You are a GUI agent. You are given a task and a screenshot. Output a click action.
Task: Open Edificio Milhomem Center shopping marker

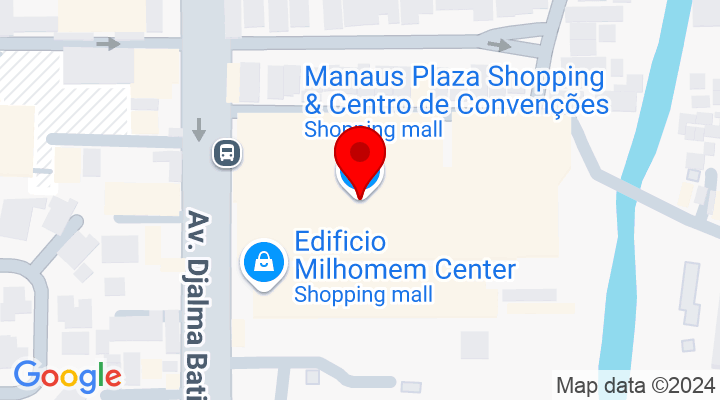(263, 264)
